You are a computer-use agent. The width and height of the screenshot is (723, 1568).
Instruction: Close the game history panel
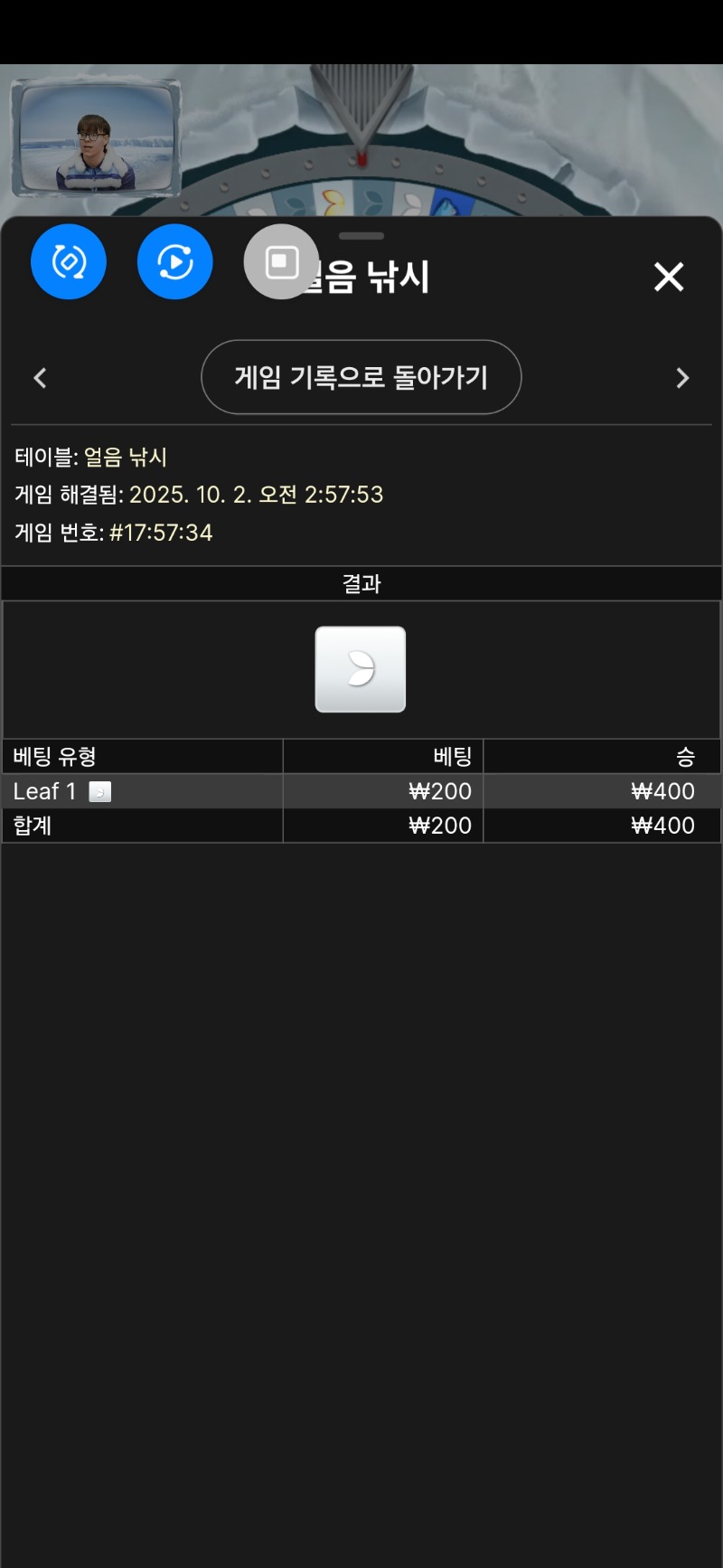669,277
